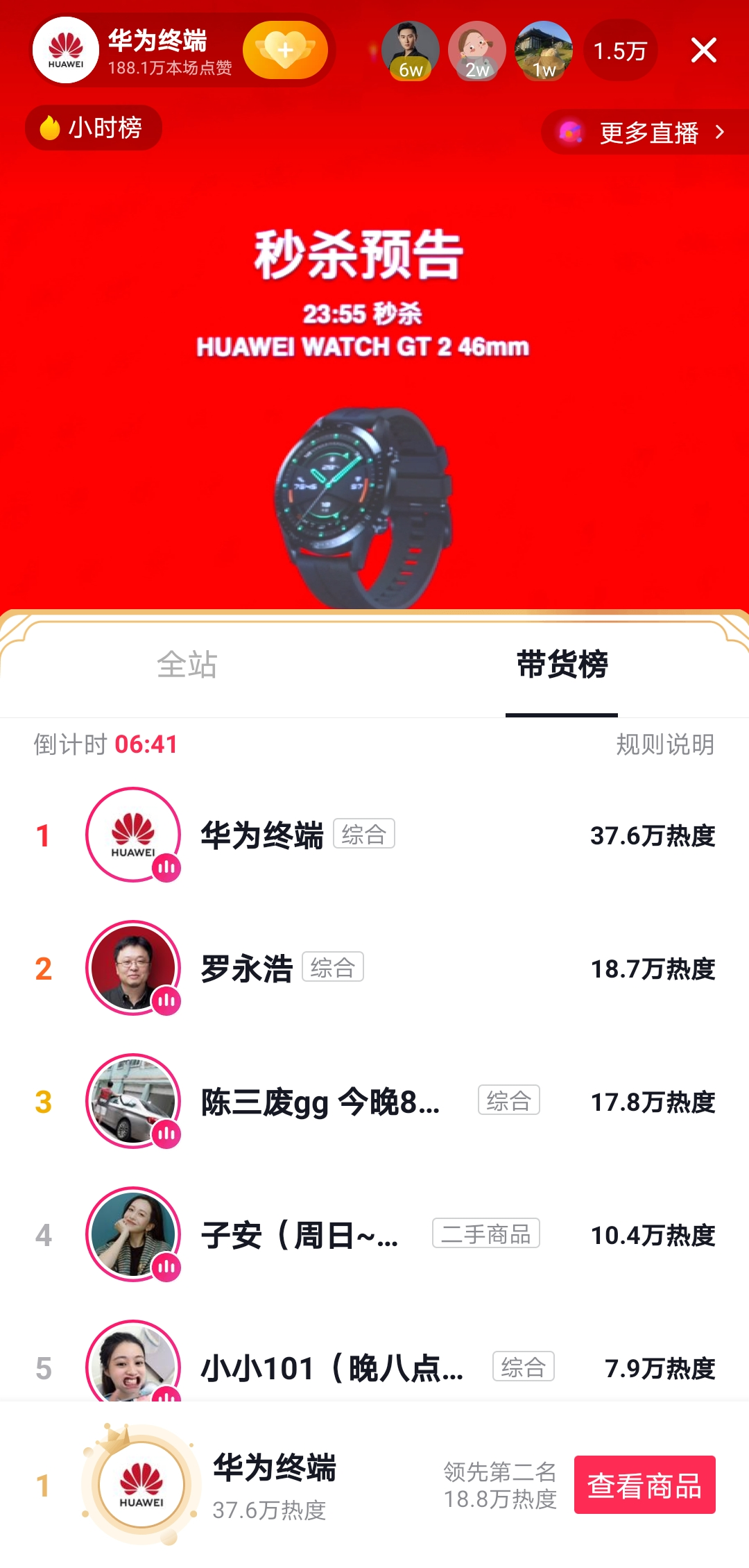Open the viewer avatar with 1w badge
749x1568 pixels.
(x=544, y=50)
